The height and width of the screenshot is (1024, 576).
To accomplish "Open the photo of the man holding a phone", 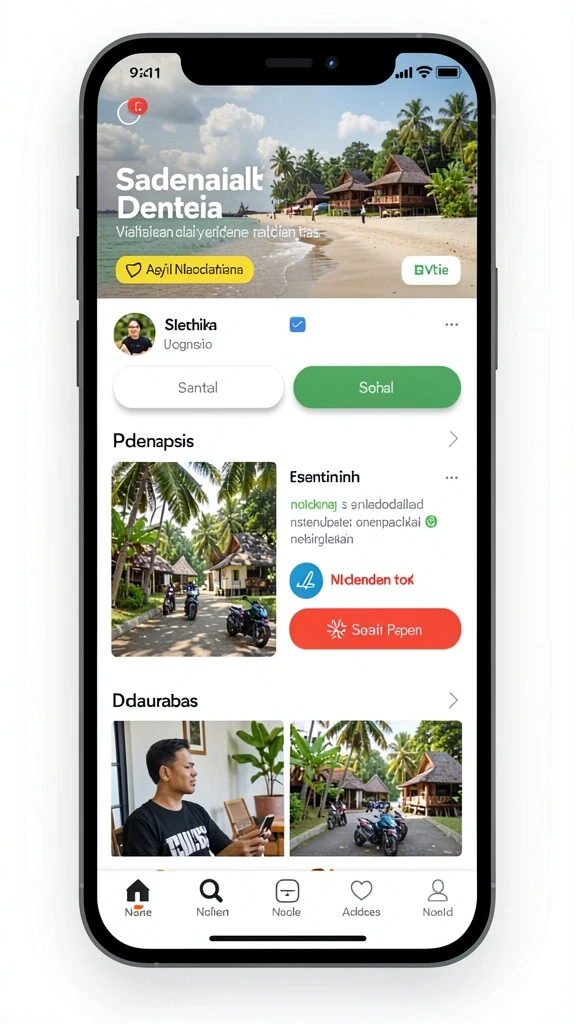I will point(199,788).
